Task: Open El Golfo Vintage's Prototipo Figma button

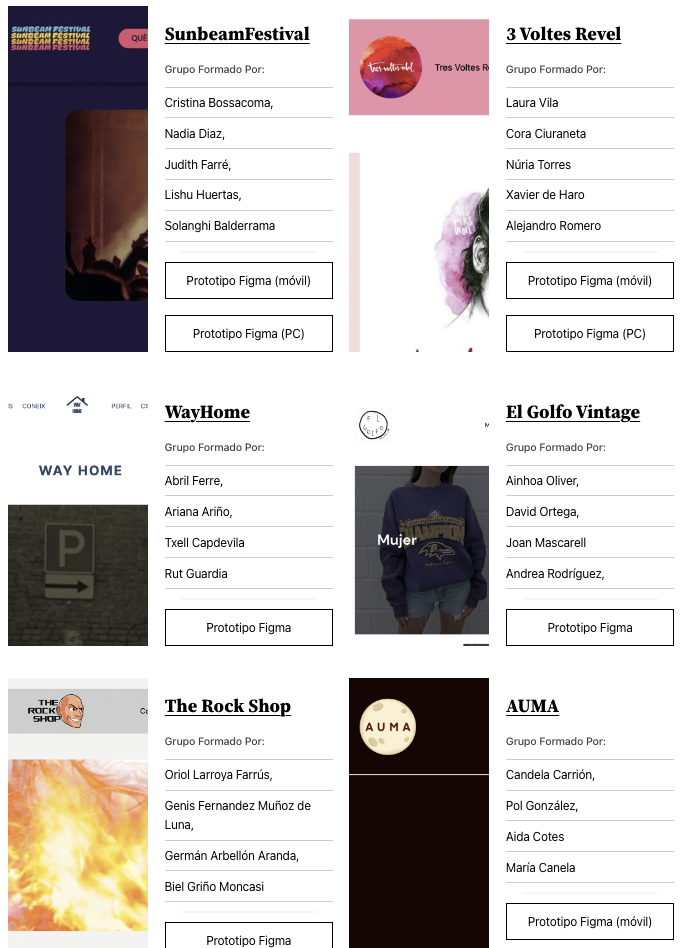Action: (589, 628)
